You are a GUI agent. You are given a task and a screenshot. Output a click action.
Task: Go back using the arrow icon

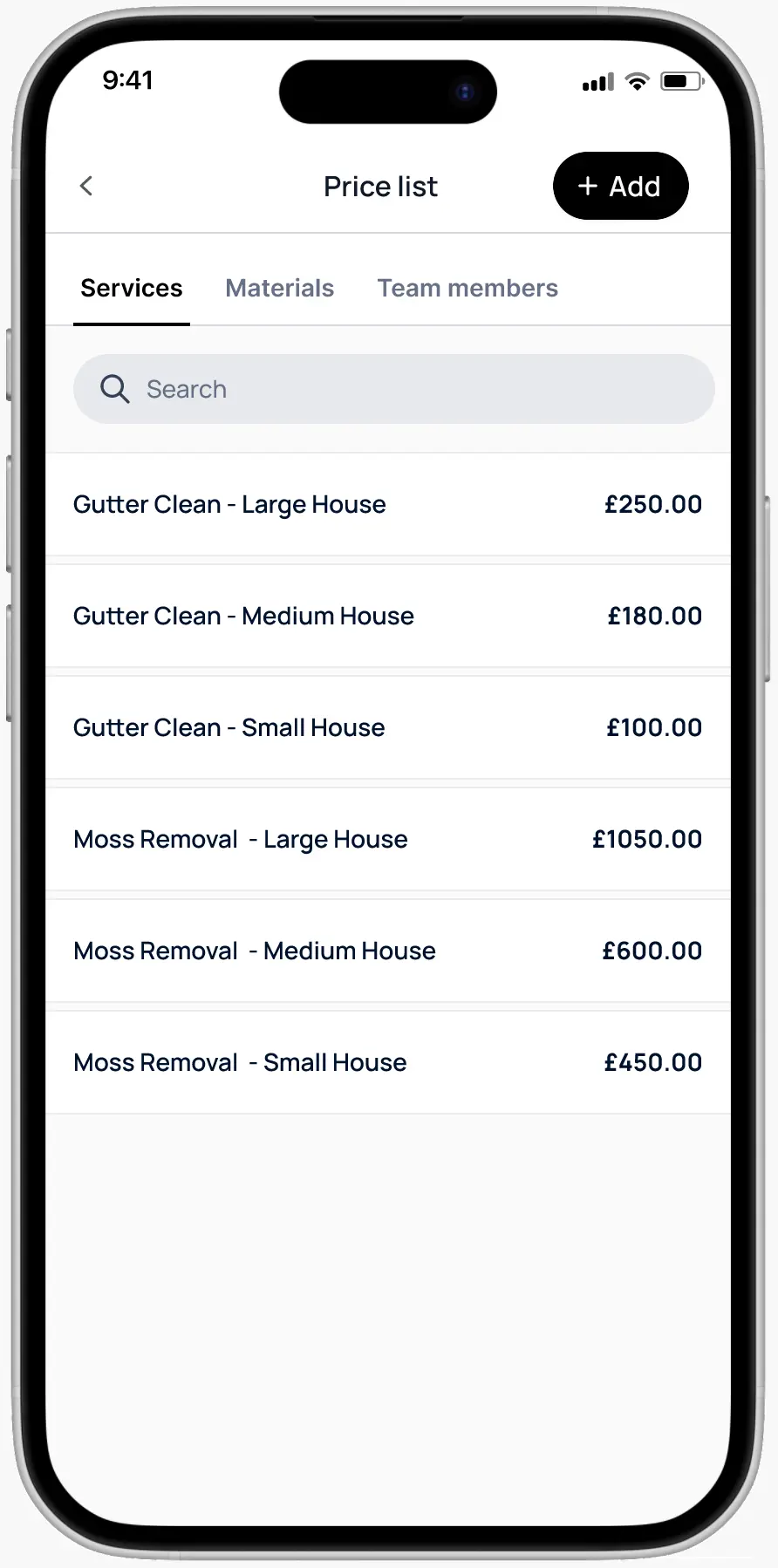point(86,186)
